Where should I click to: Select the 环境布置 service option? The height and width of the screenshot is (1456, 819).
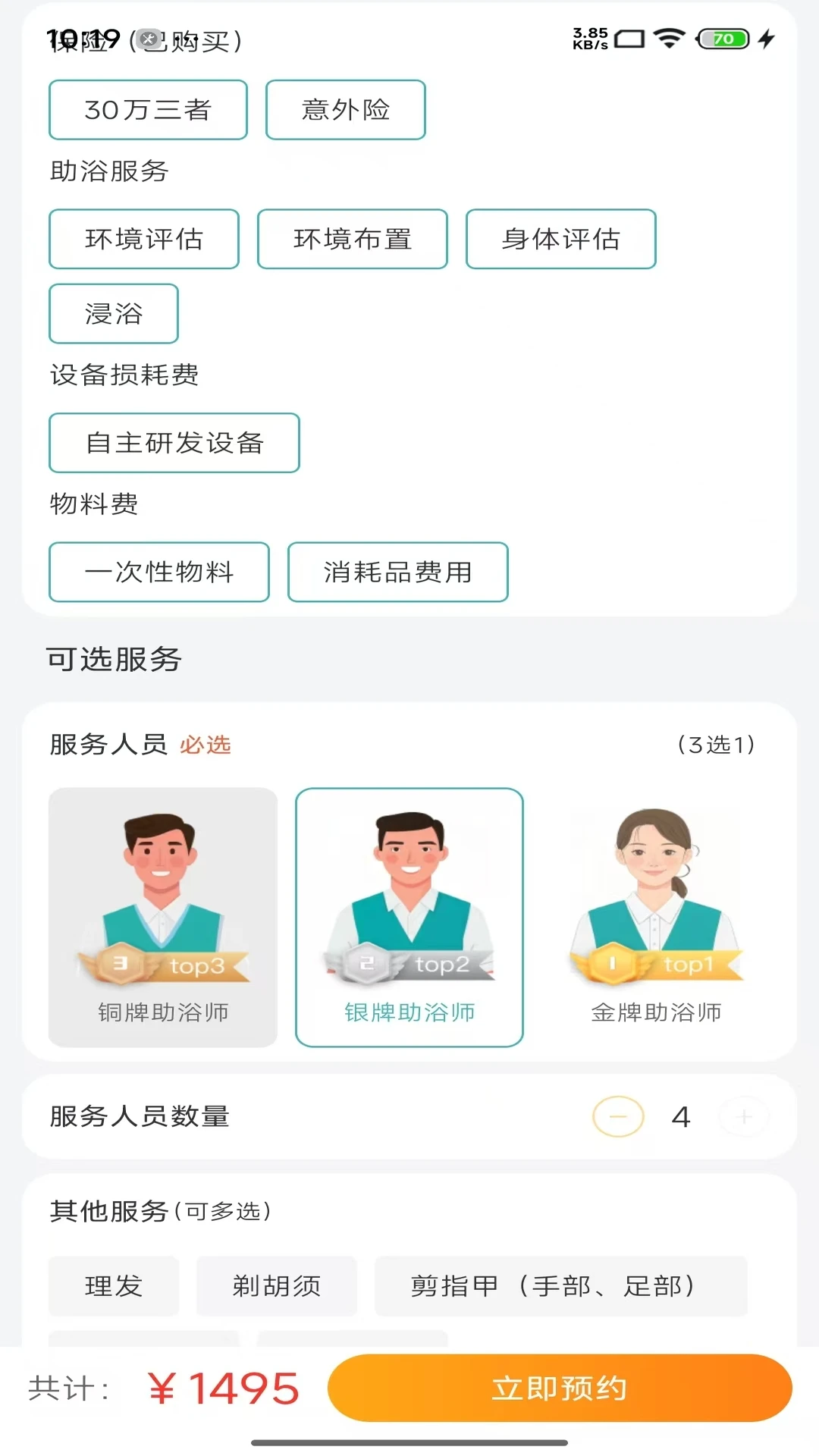(353, 239)
